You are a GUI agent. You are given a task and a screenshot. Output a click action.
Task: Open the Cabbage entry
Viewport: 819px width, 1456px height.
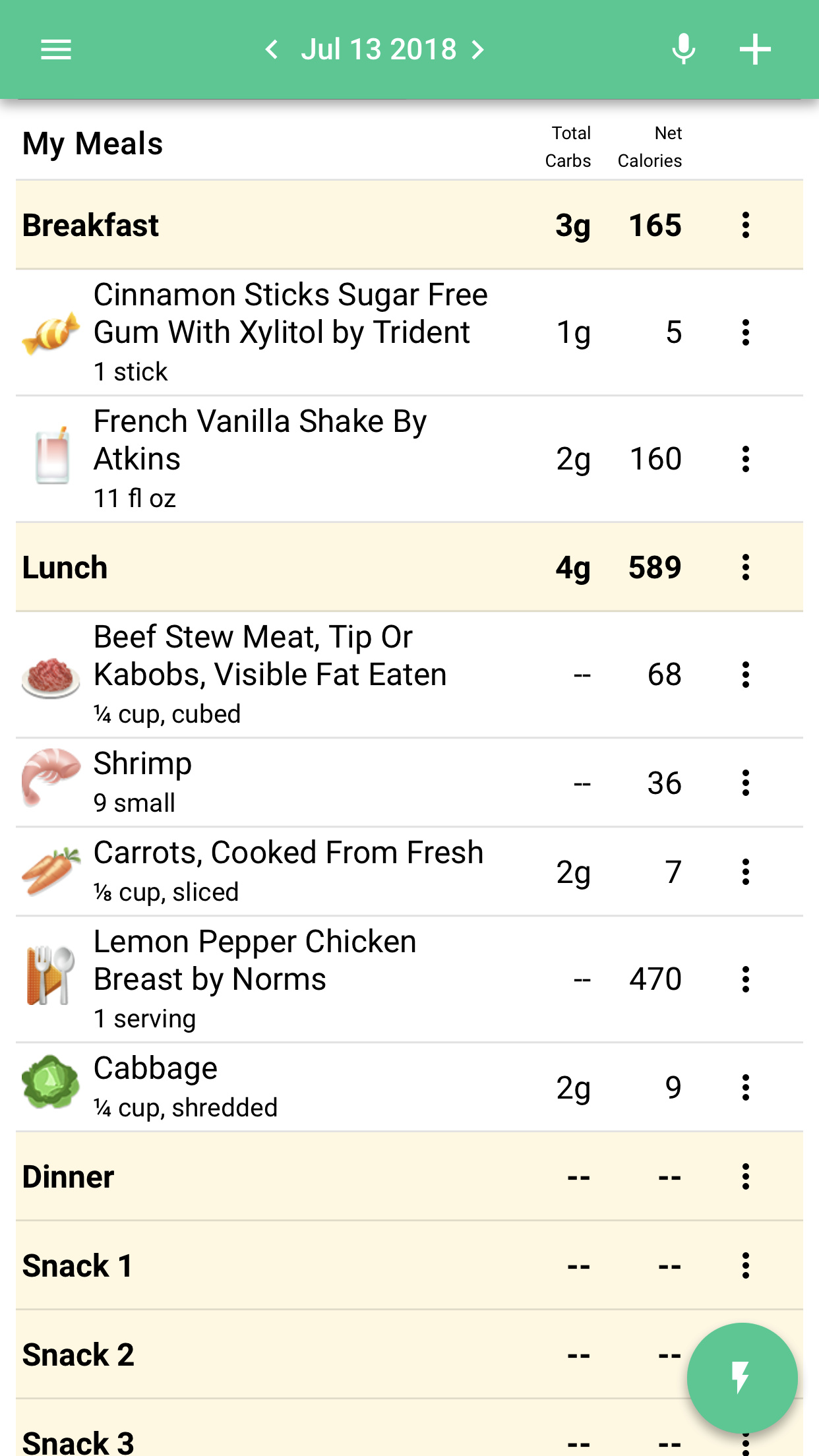click(409, 1087)
